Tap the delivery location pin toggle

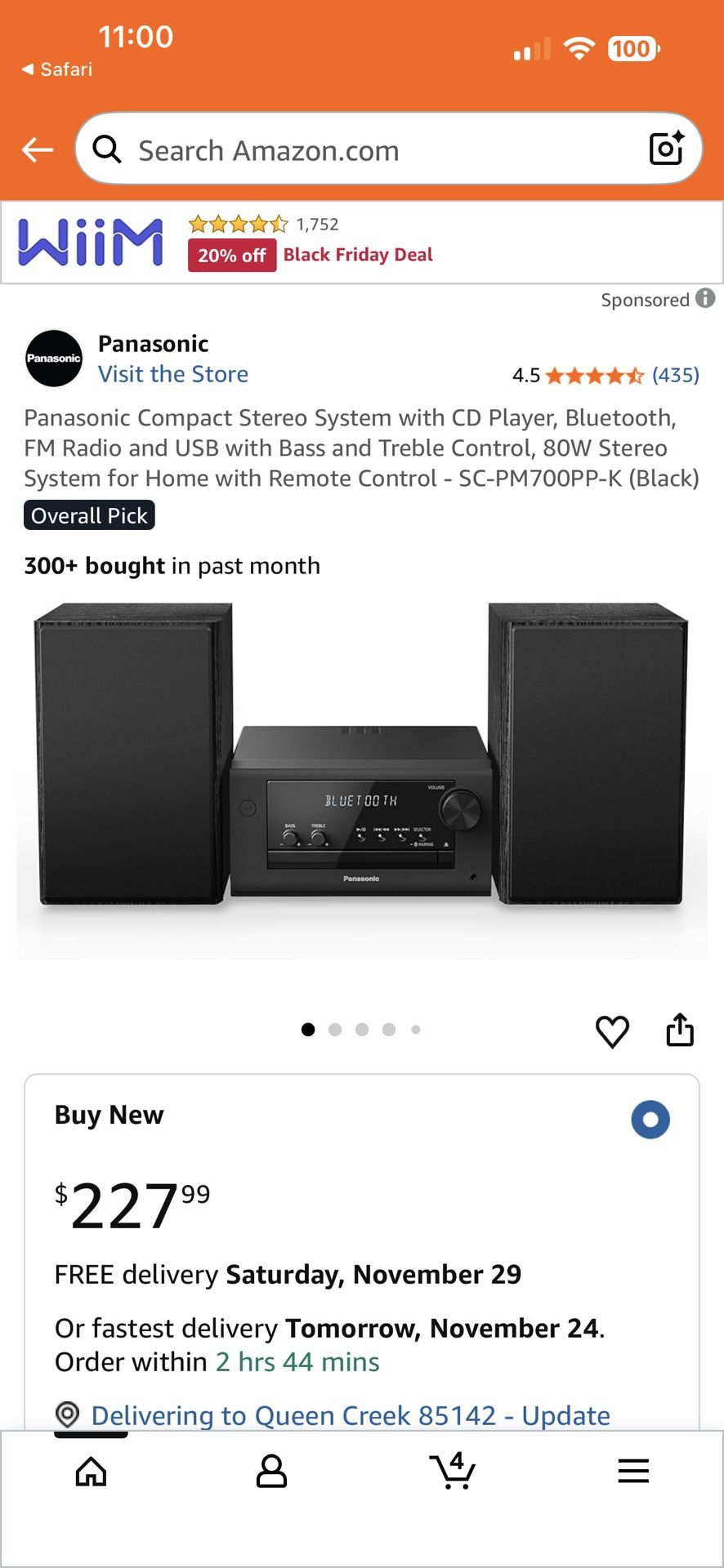(x=68, y=1415)
